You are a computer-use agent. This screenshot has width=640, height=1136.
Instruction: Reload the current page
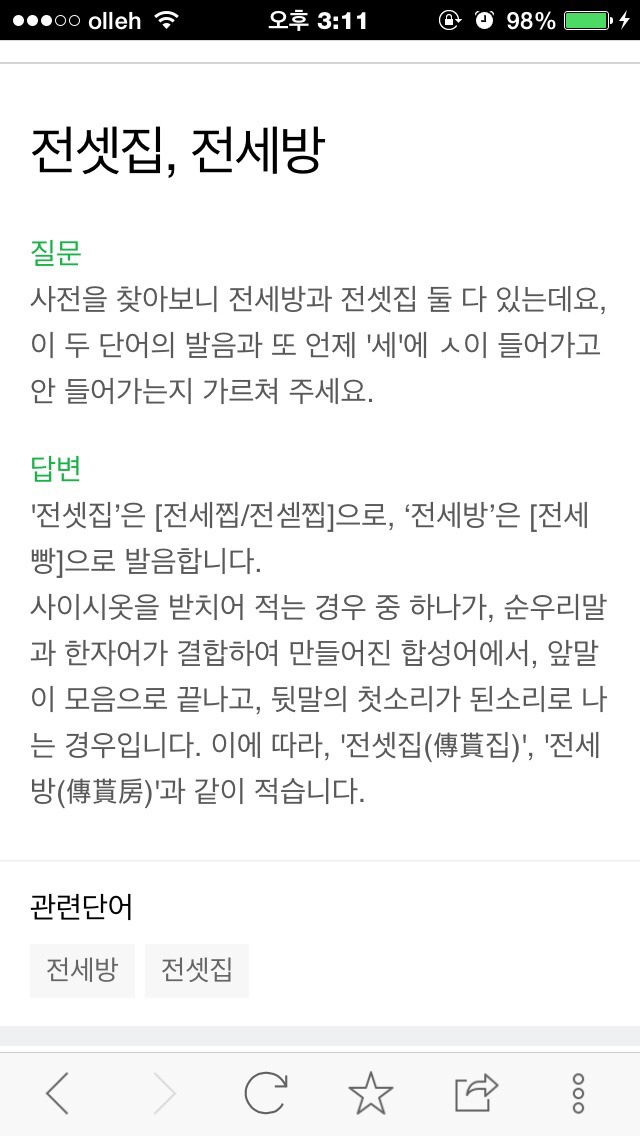(x=266, y=1093)
